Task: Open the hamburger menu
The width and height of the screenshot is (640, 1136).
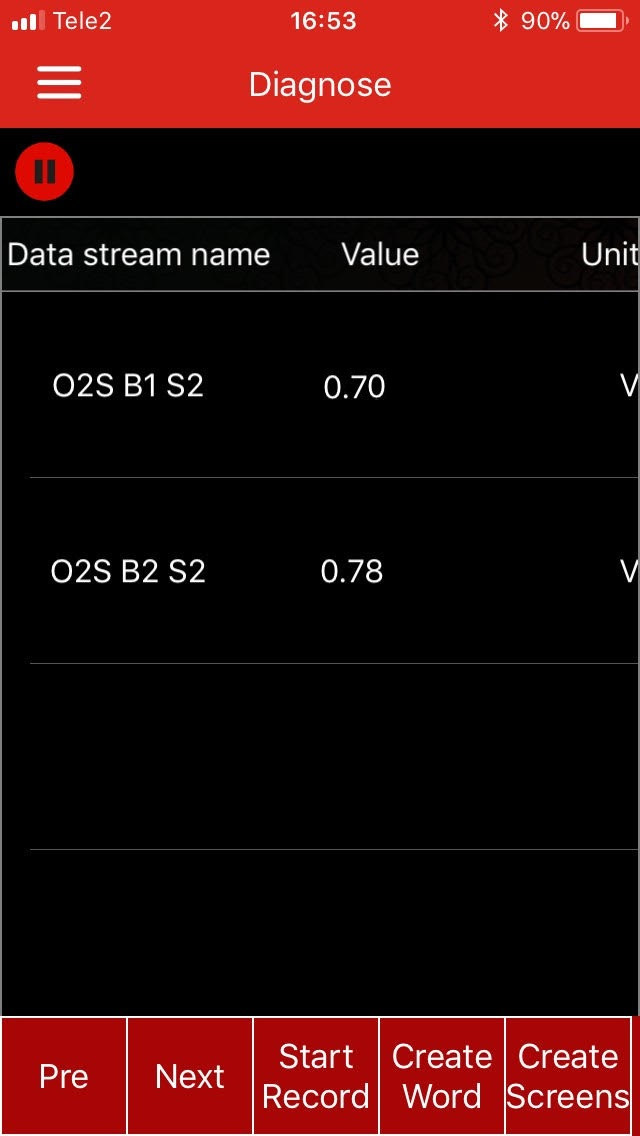Action: (x=59, y=84)
